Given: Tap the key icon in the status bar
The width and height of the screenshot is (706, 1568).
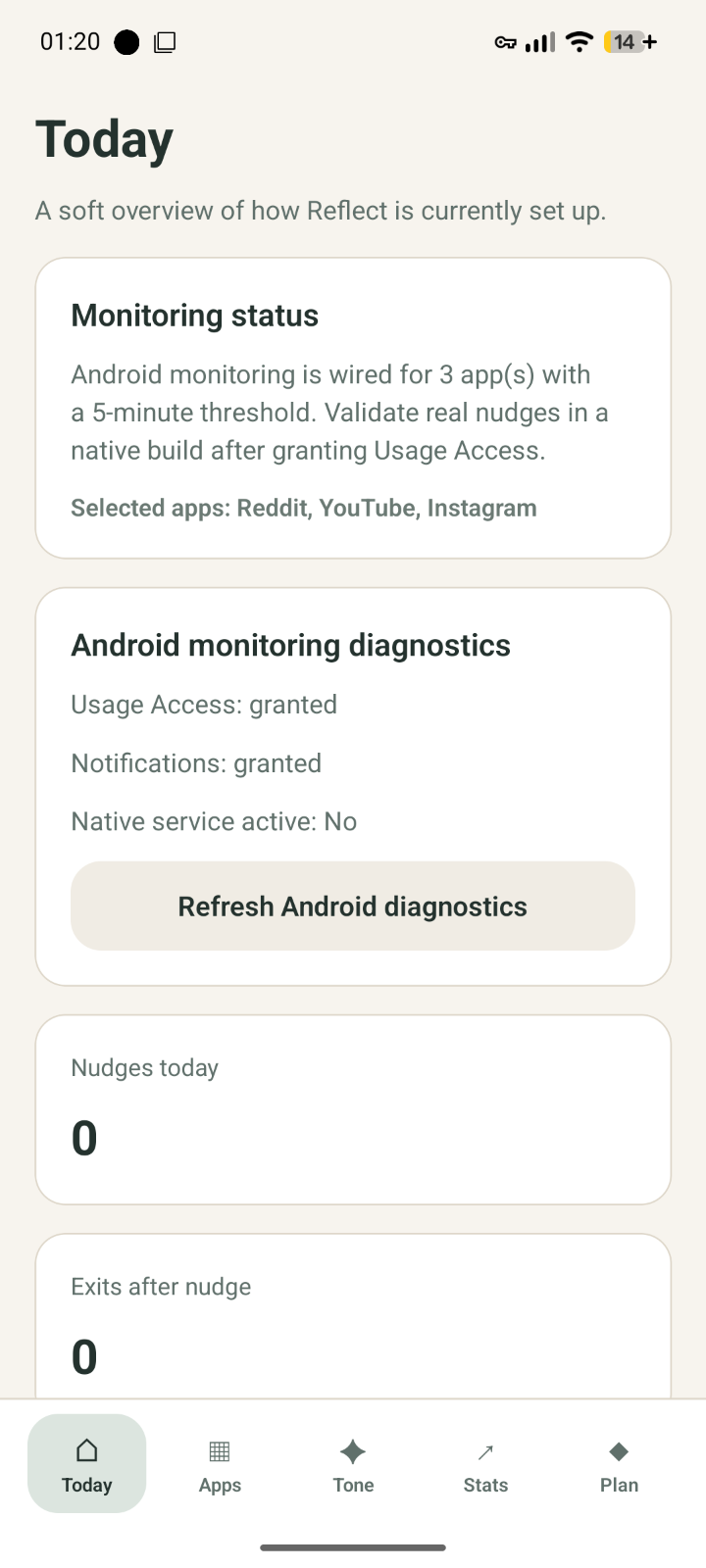Looking at the screenshot, I should pyautogui.click(x=506, y=41).
